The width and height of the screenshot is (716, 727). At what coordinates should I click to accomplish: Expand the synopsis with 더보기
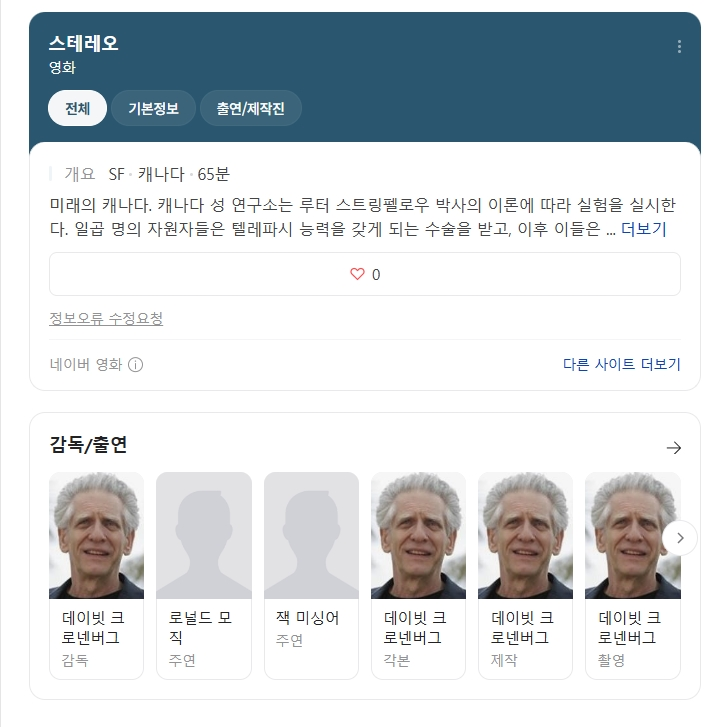click(x=644, y=229)
